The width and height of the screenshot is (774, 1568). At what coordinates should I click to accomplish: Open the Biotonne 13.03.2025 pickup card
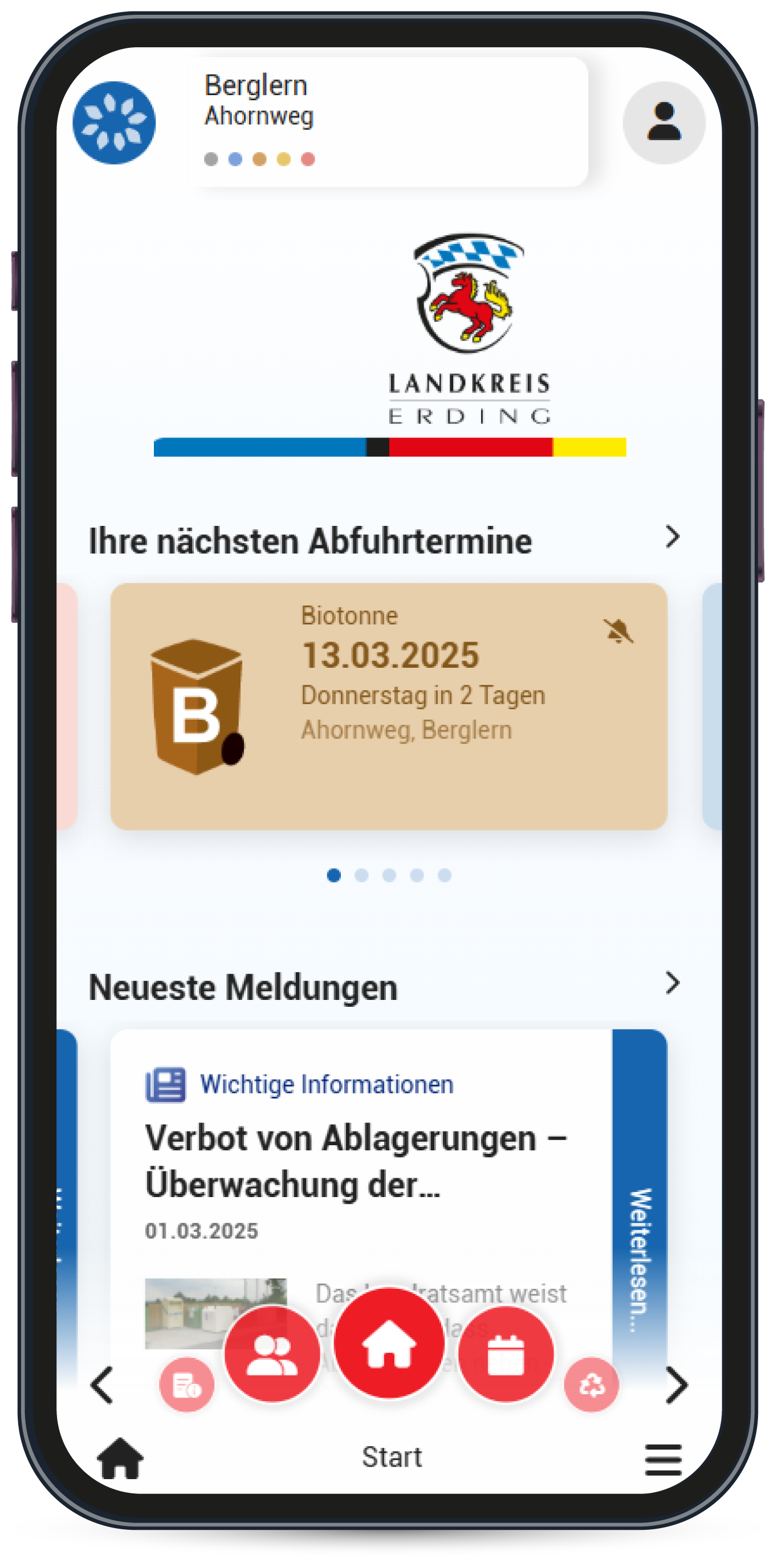[389, 706]
